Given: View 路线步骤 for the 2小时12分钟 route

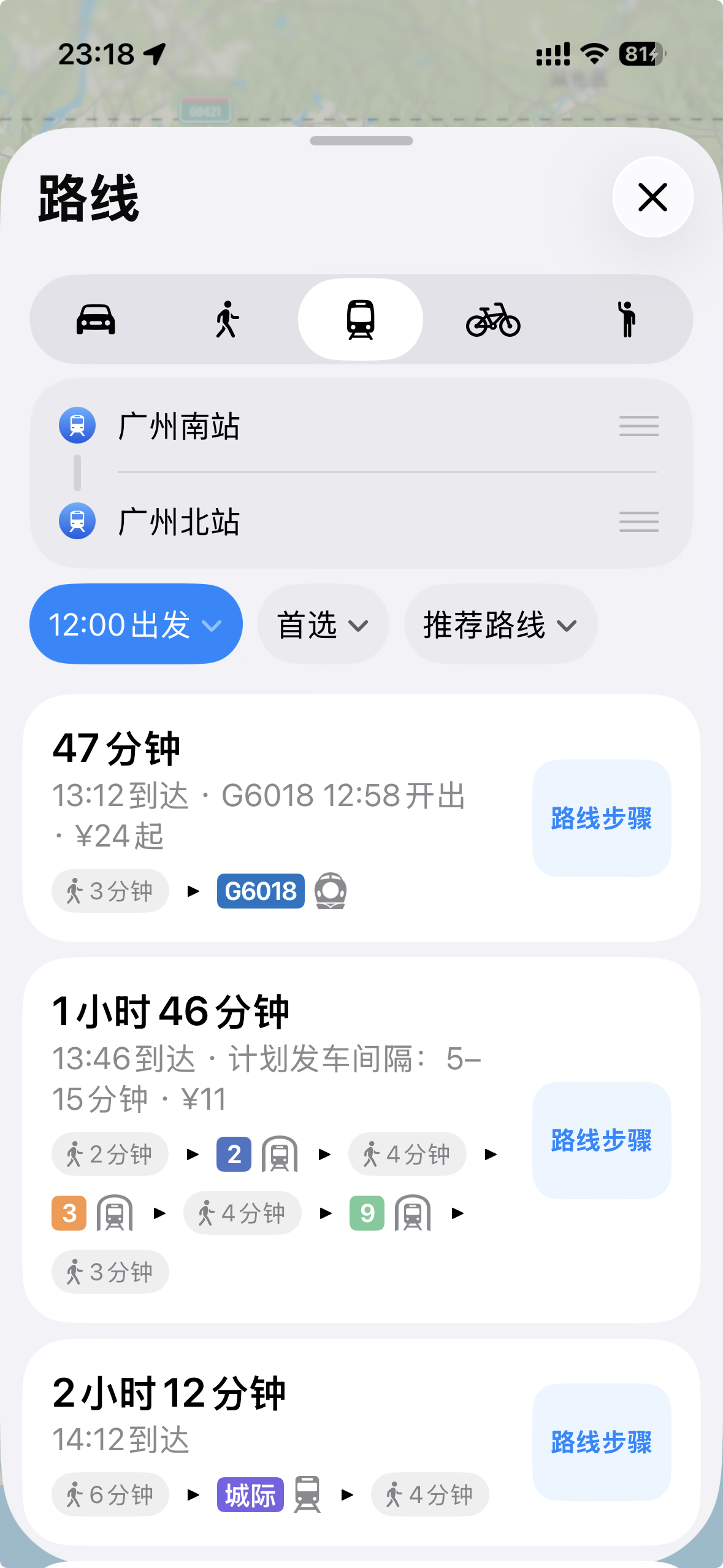Looking at the screenshot, I should coord(601,1442).
